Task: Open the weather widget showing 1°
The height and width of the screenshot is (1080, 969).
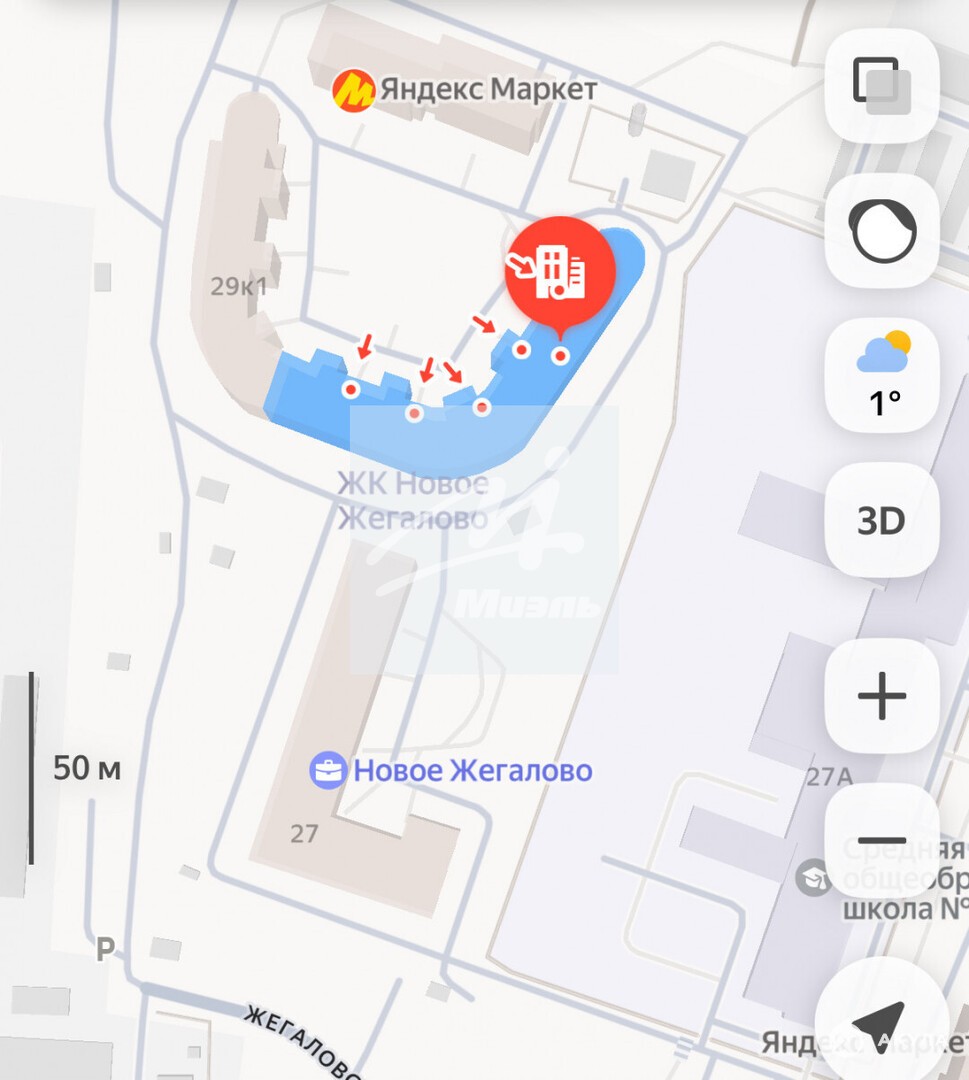Action: (x=881, y=375)
